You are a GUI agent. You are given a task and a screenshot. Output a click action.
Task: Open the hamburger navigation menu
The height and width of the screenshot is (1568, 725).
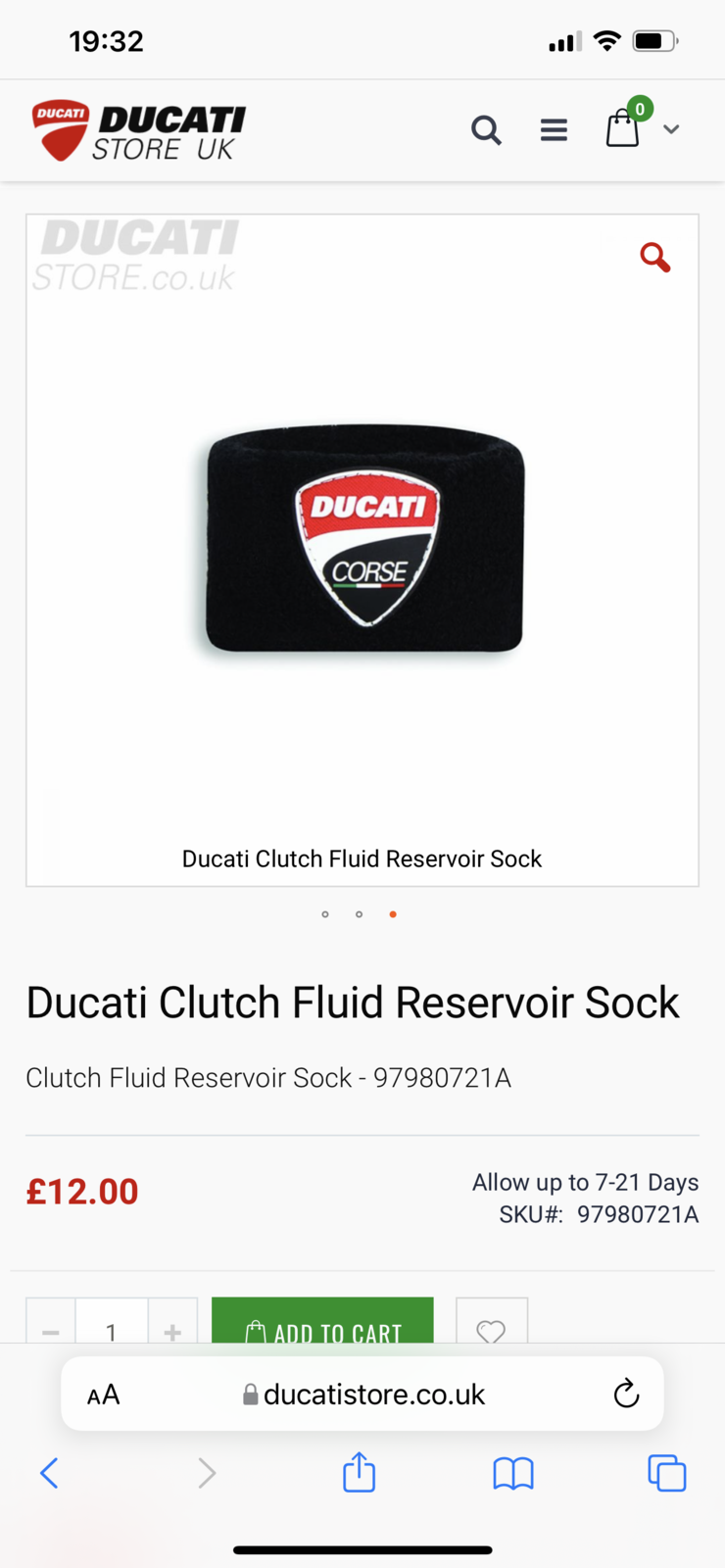point(554,129)
